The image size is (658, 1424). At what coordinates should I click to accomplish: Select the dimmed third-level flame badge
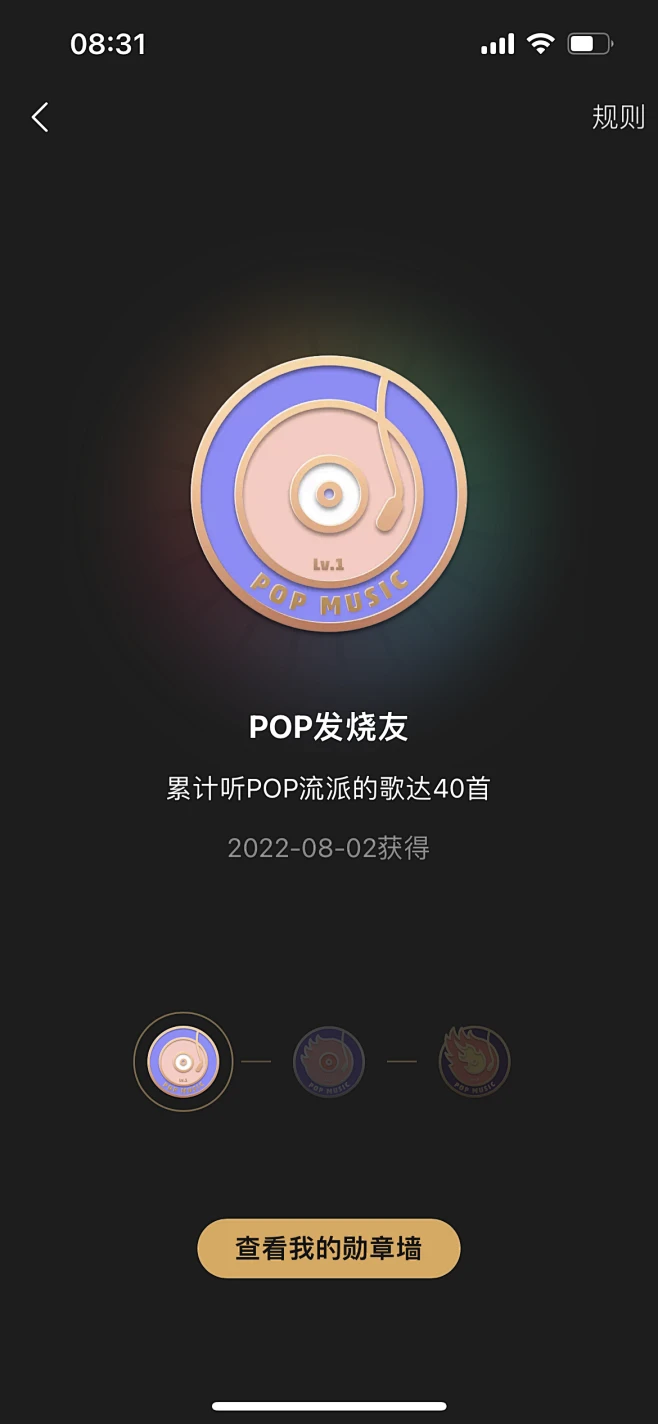point(474,1062)
